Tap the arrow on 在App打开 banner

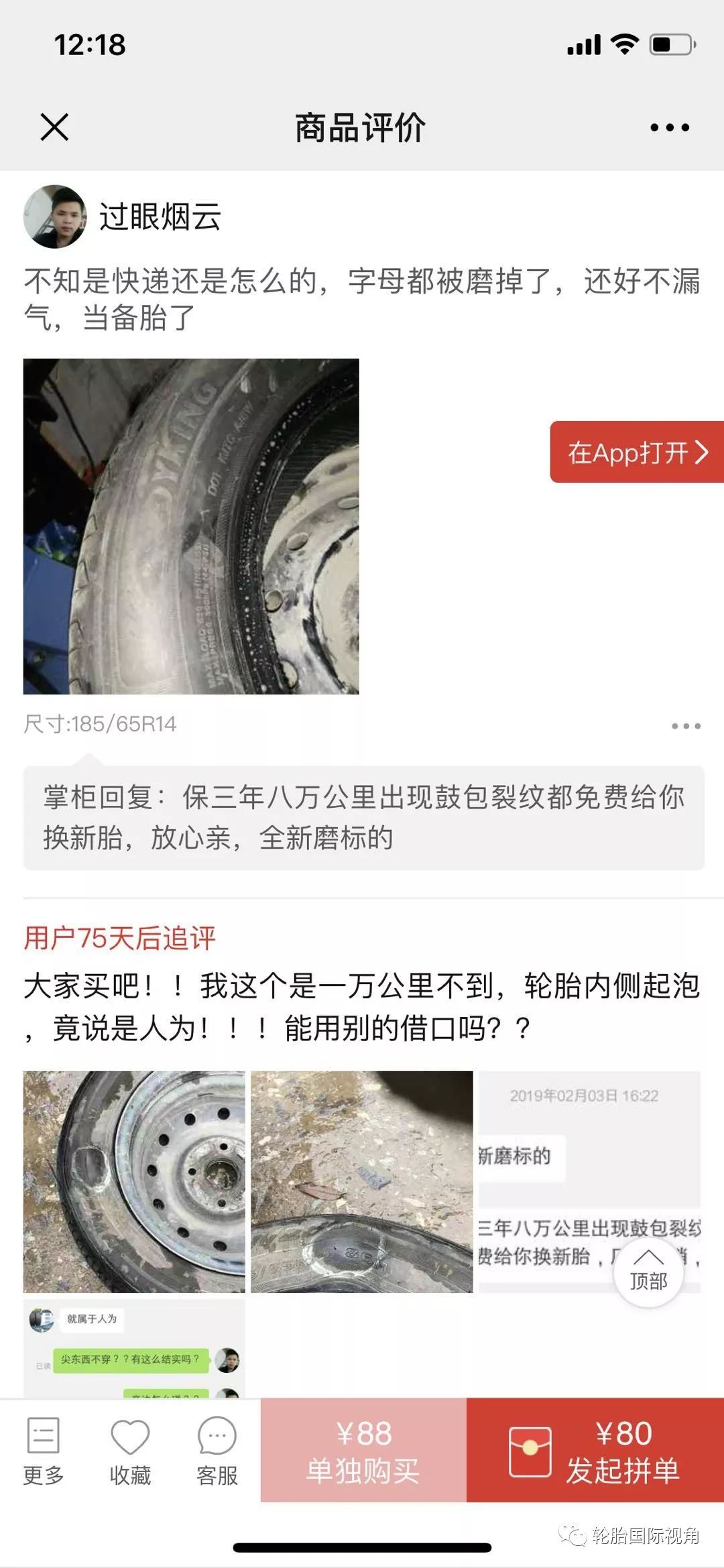703,453
